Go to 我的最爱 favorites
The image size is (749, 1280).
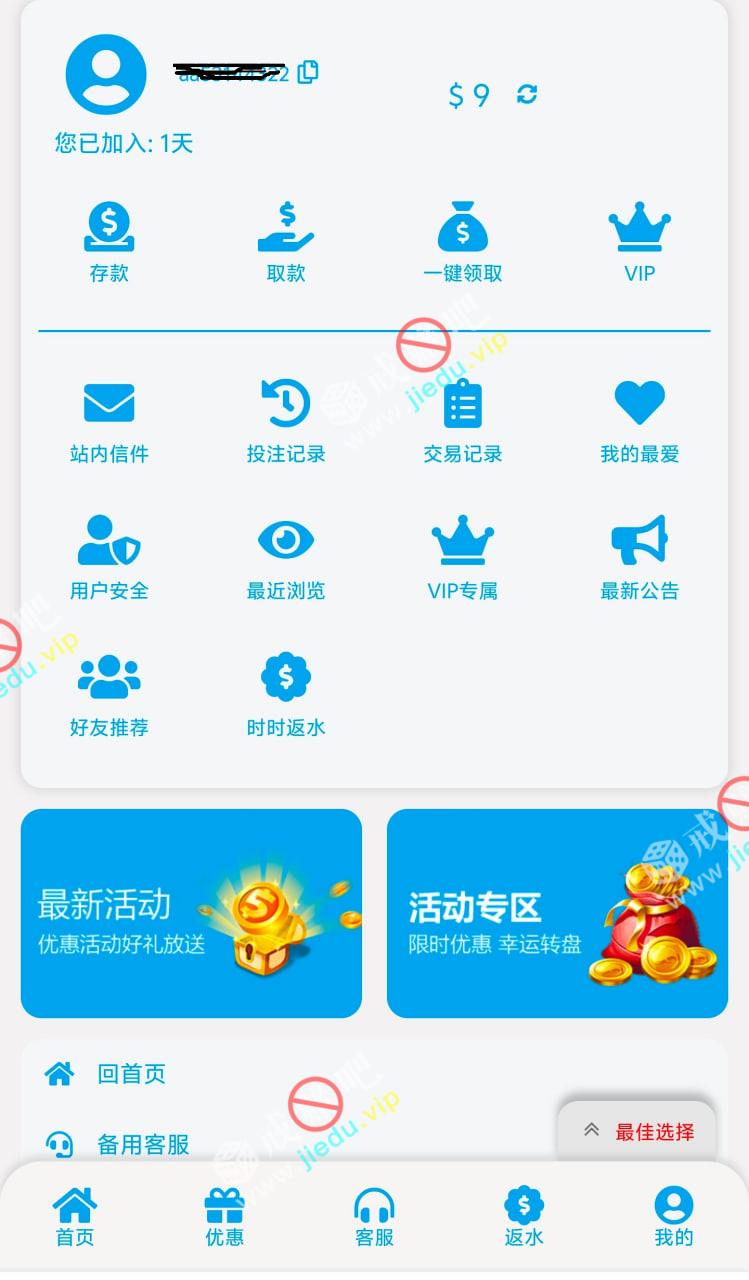point(639,422)
